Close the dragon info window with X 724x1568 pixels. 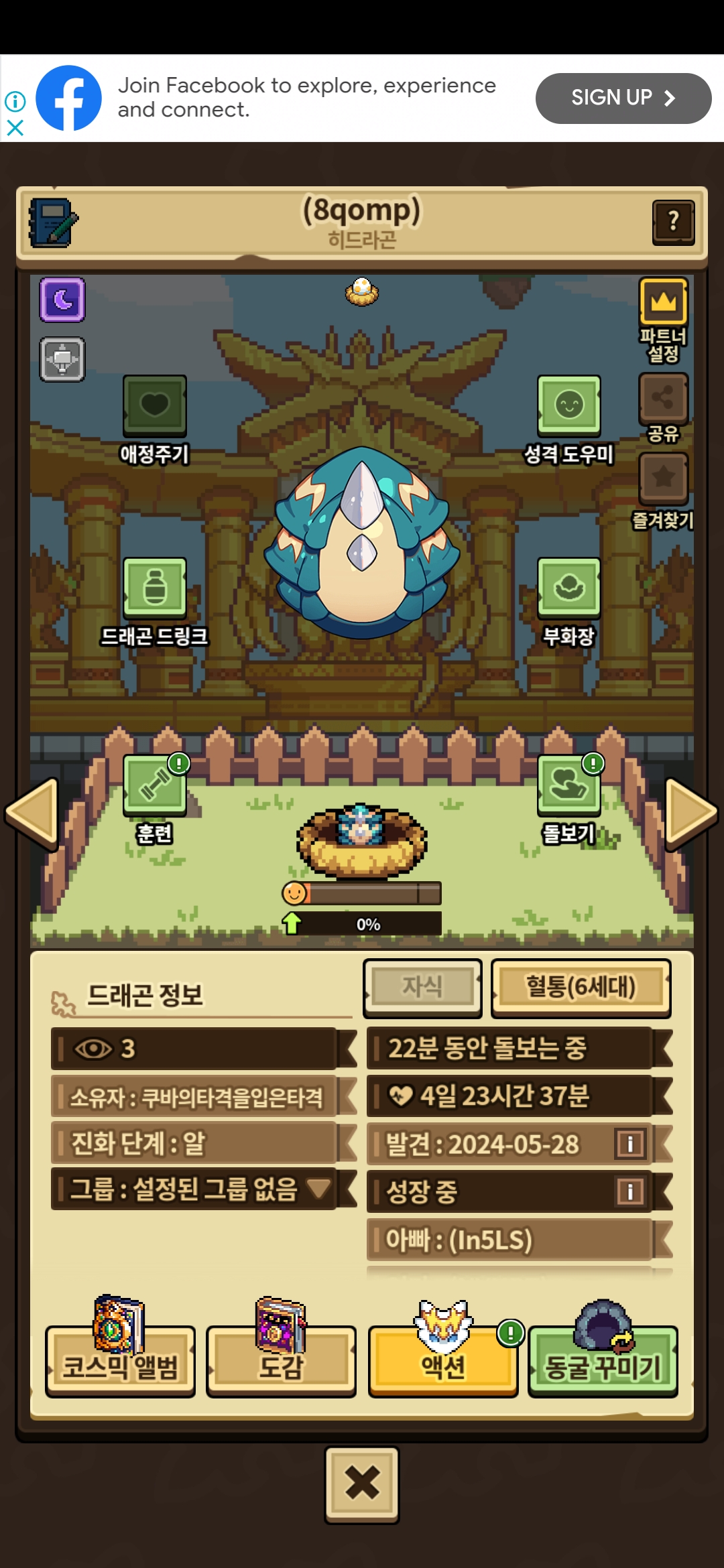[362, 1484]
